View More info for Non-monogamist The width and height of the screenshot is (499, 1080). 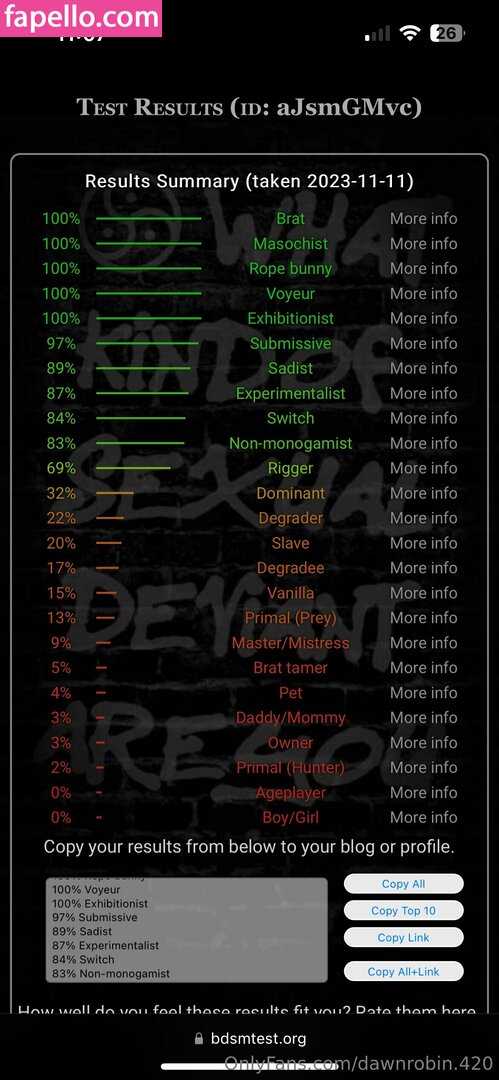click(x=423, y=443)
